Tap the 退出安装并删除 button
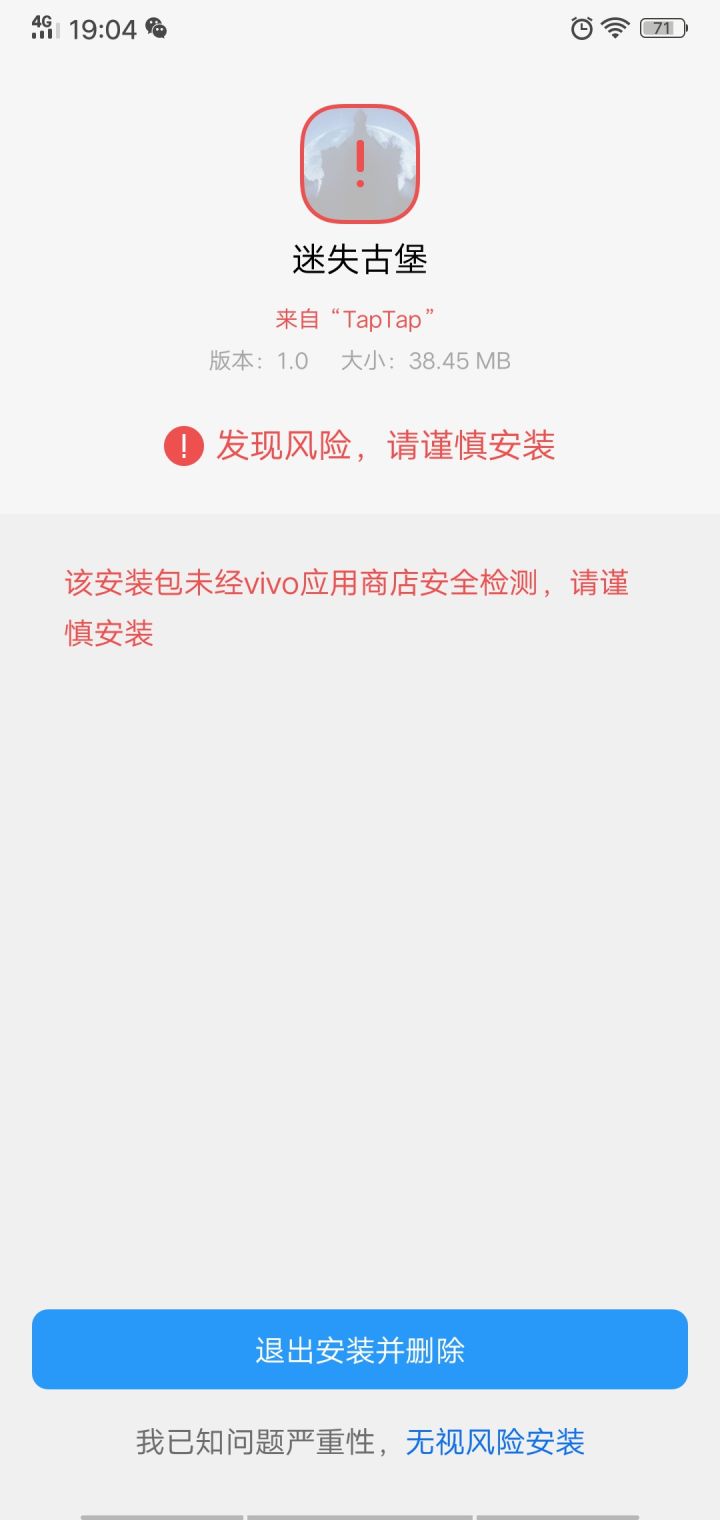 pyautogui.click(x=360, y=1349)
